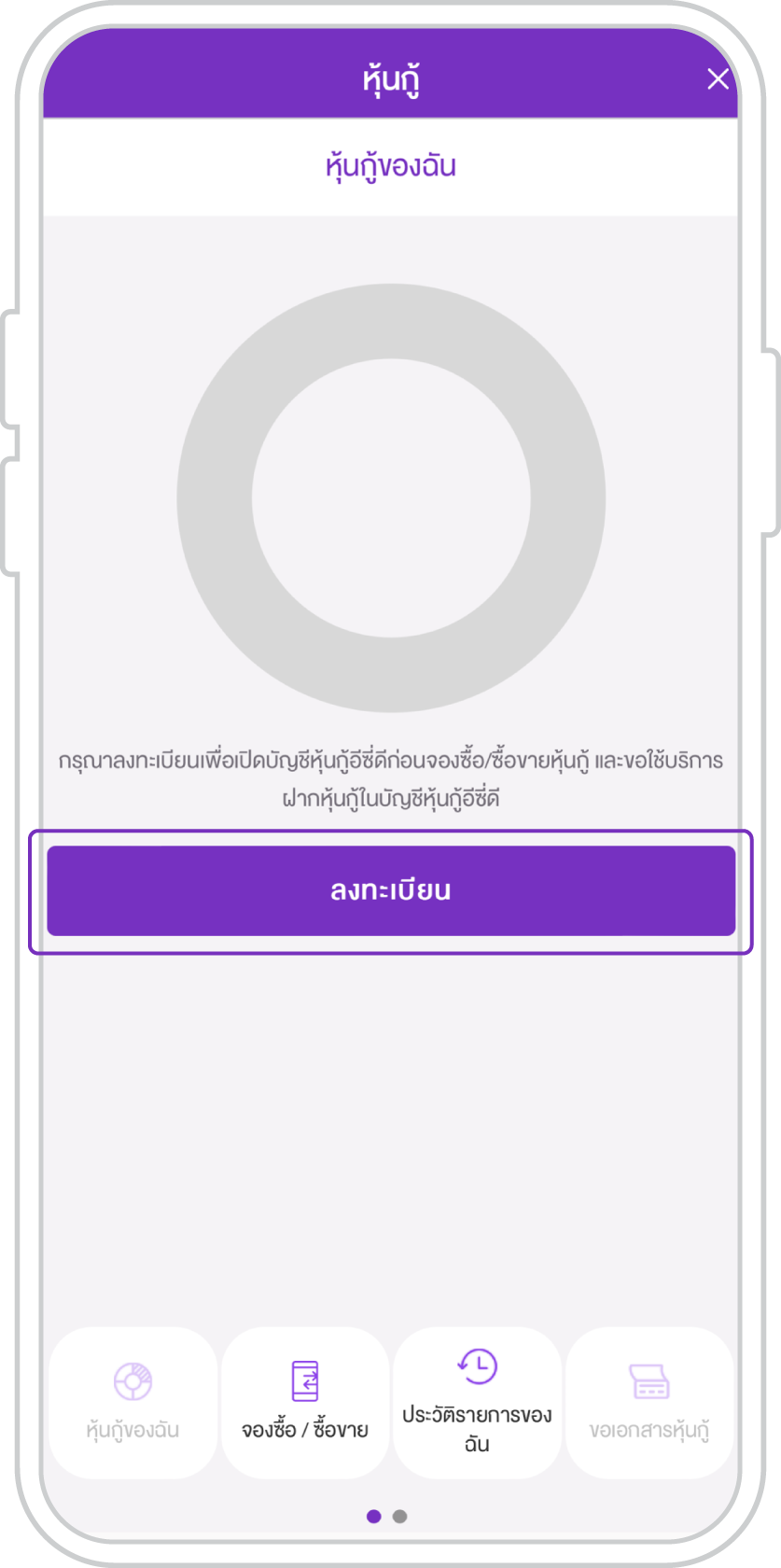Close the หุ้นกู้ screen
The width and height of the screenshot is (781, 1568).
718,79
